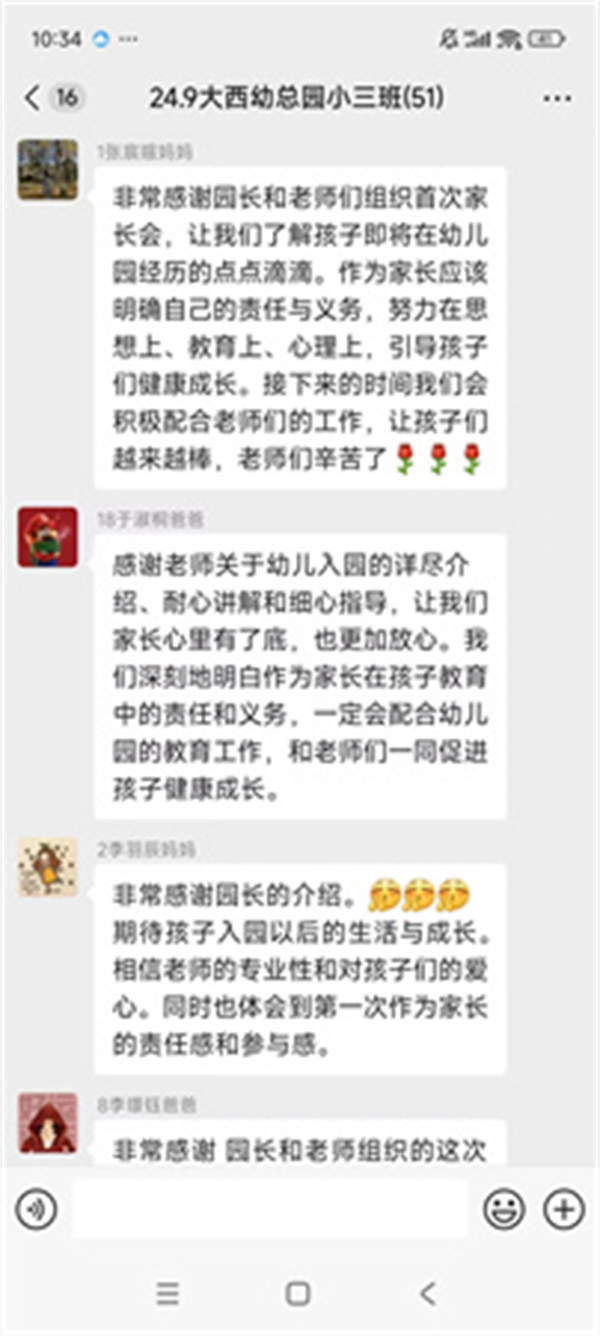
Task: Go back to the chat list
Action: pyautogui.click(x=34, y=97)
